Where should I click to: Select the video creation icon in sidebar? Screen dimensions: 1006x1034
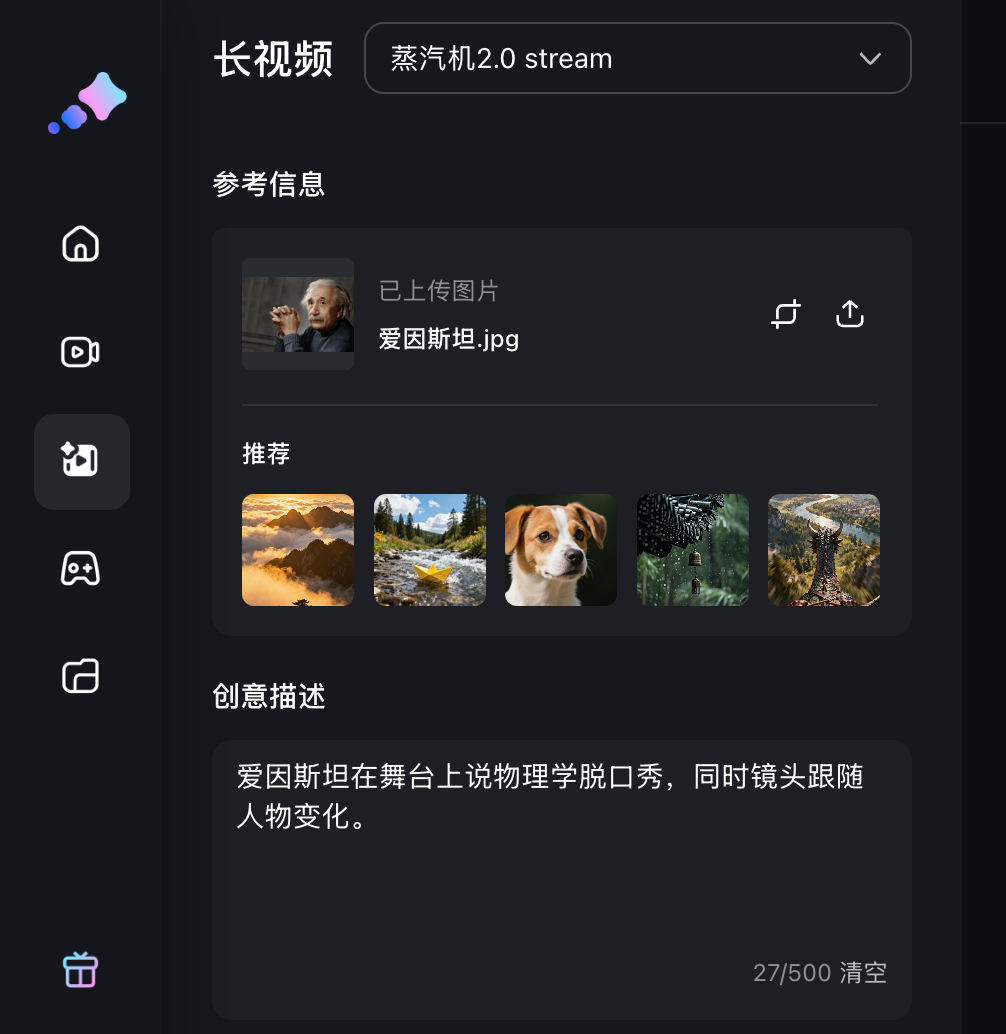click(81, 352)
